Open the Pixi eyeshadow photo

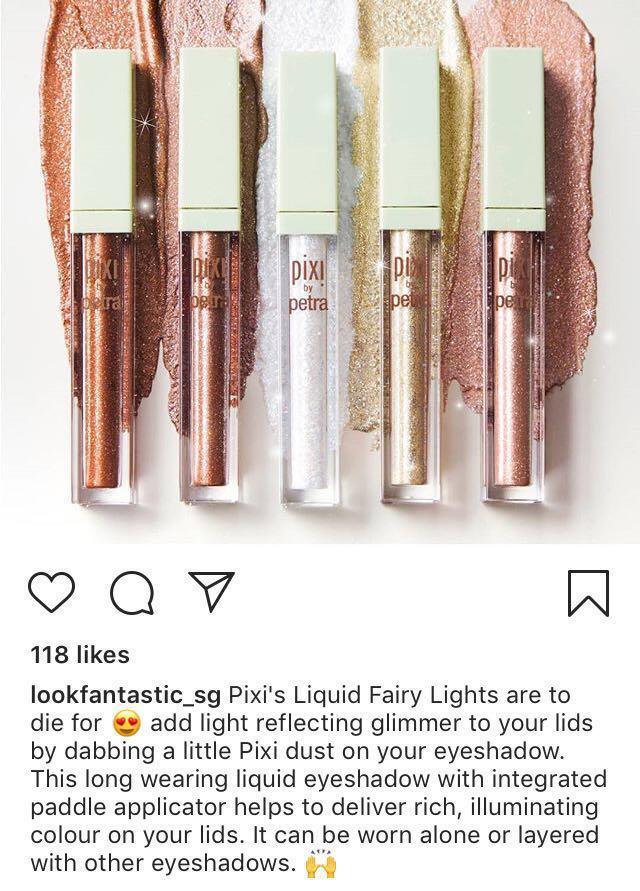coord(320,270)
